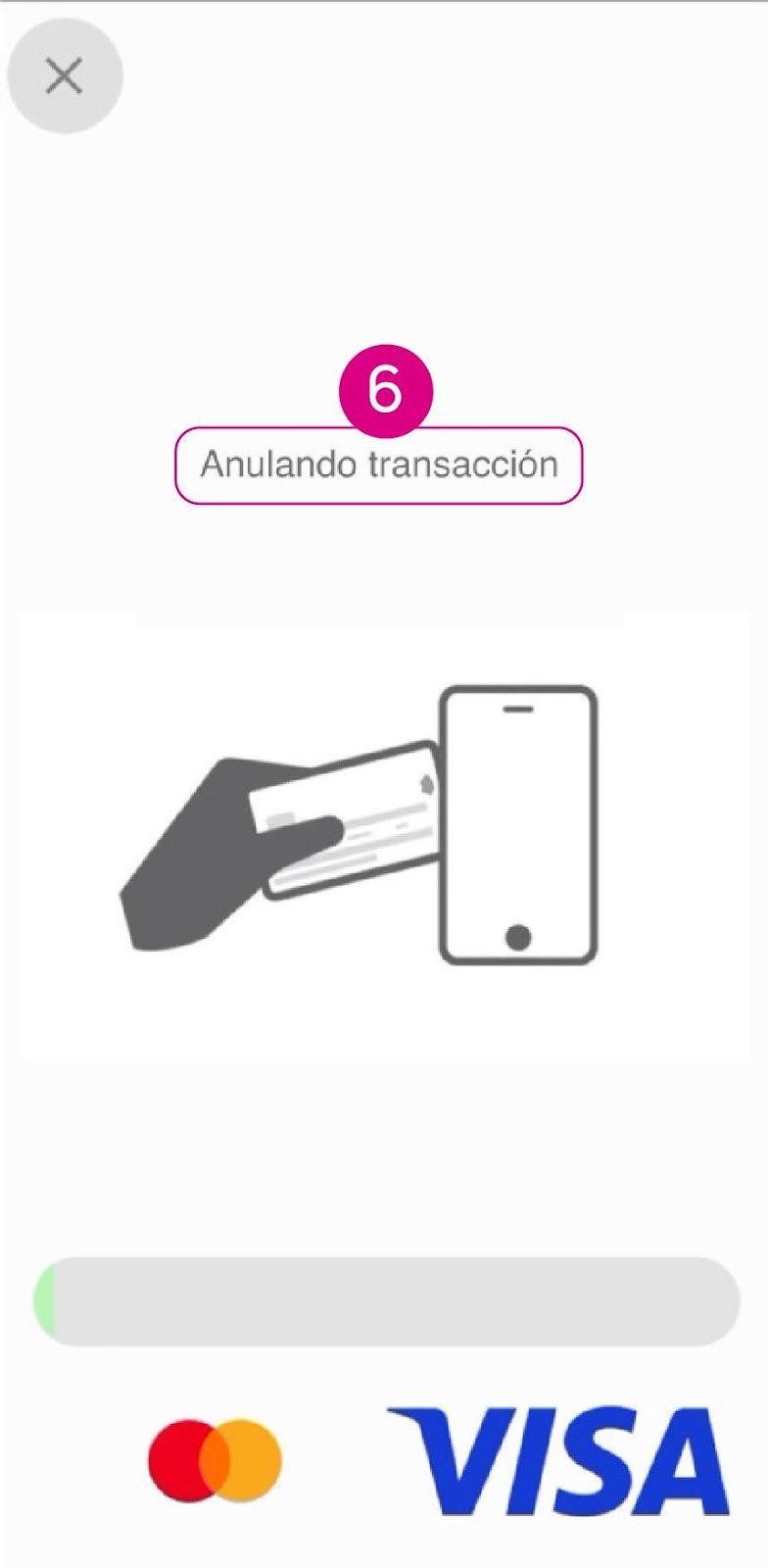
Task: Click the home button on the illustrated phone
Action: pyautogui.click(x=516, y=936)
